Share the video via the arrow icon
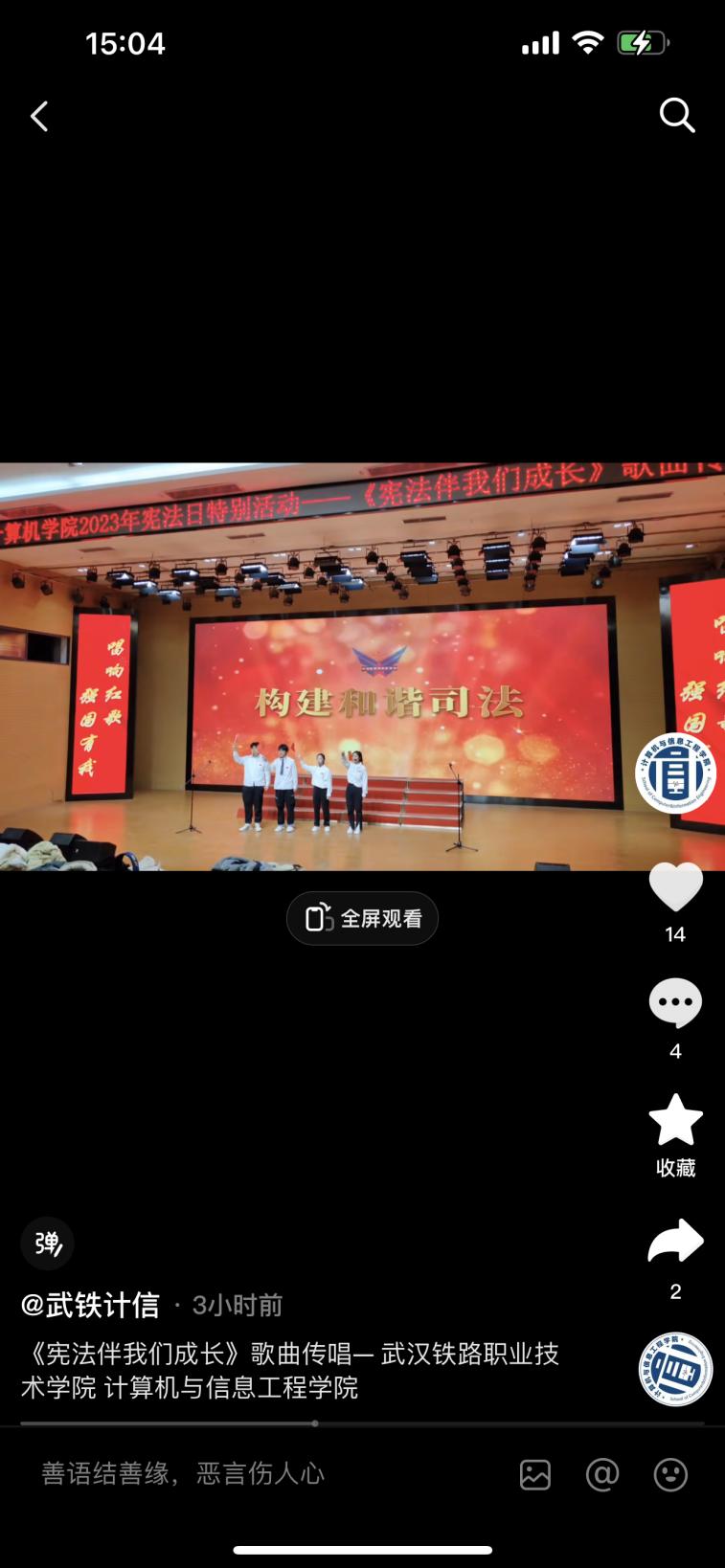The width and height of the screenshot is (725, 1568). pyautogui.click(x=675, y=1243)
